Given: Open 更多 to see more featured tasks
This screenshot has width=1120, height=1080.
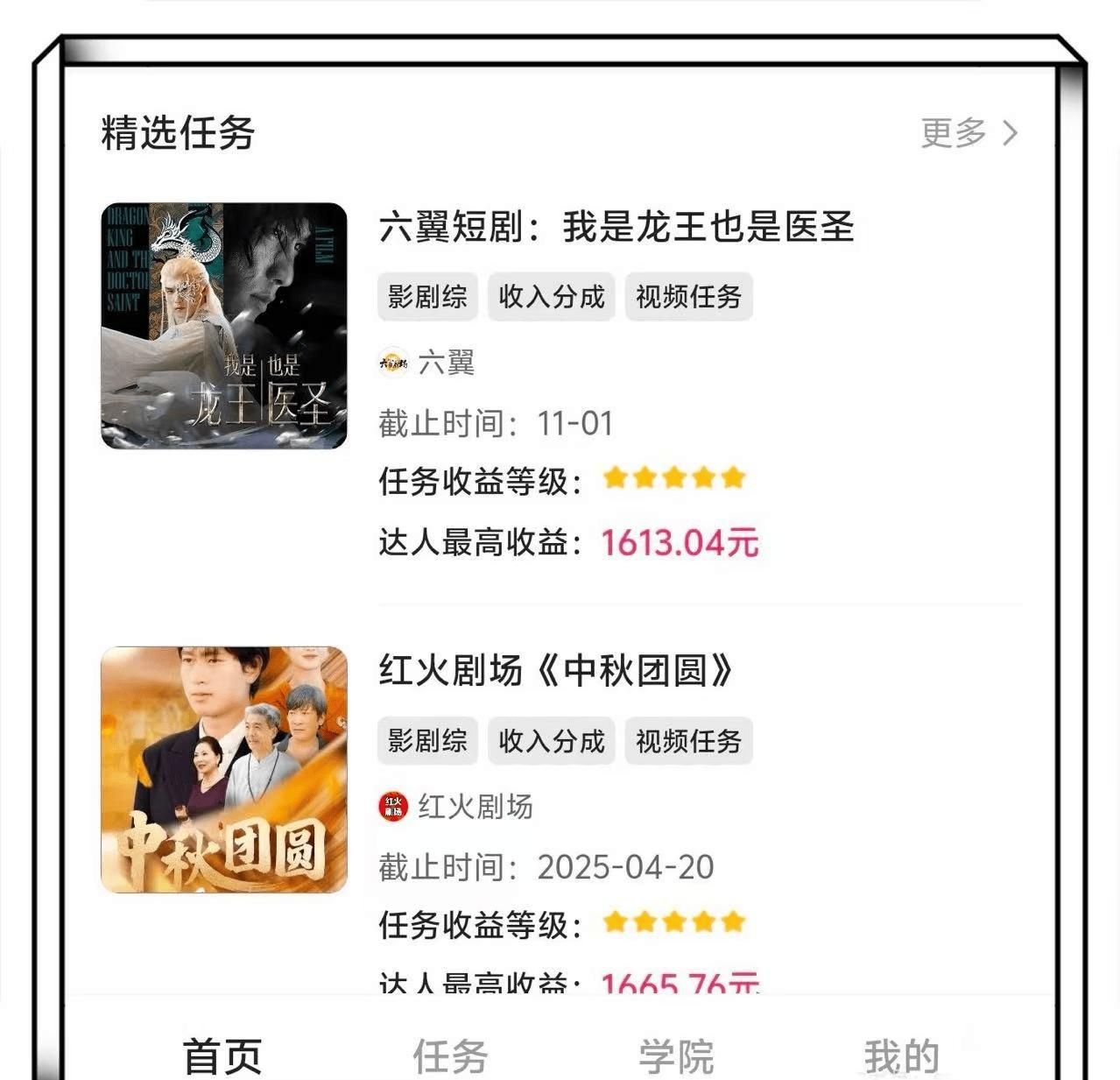Looking at the screenshot, I should pyautogui.click(x=969, y=133).
